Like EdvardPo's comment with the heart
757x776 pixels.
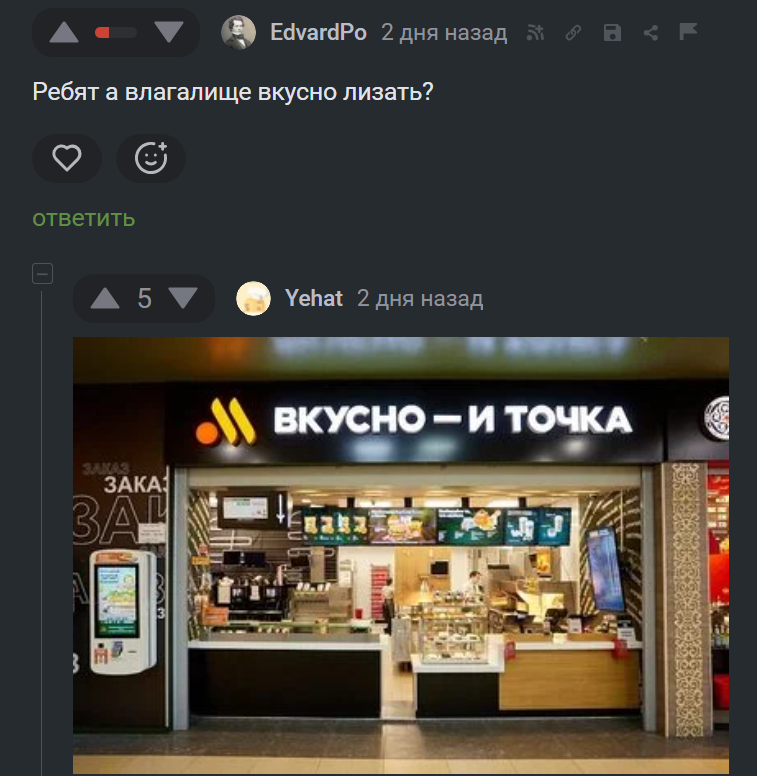coord(67,158)
